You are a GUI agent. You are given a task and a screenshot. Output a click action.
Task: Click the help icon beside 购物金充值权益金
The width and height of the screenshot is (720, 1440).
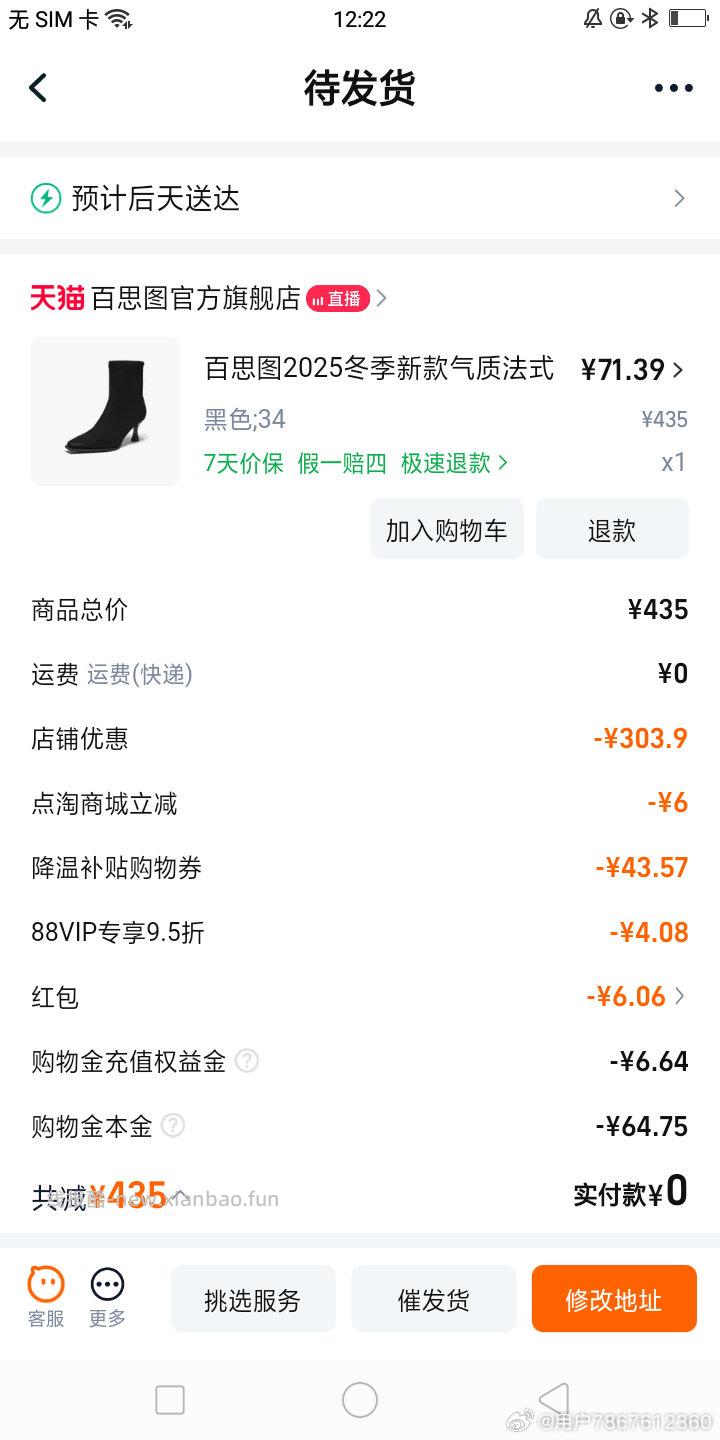[x=246, y=1061]
